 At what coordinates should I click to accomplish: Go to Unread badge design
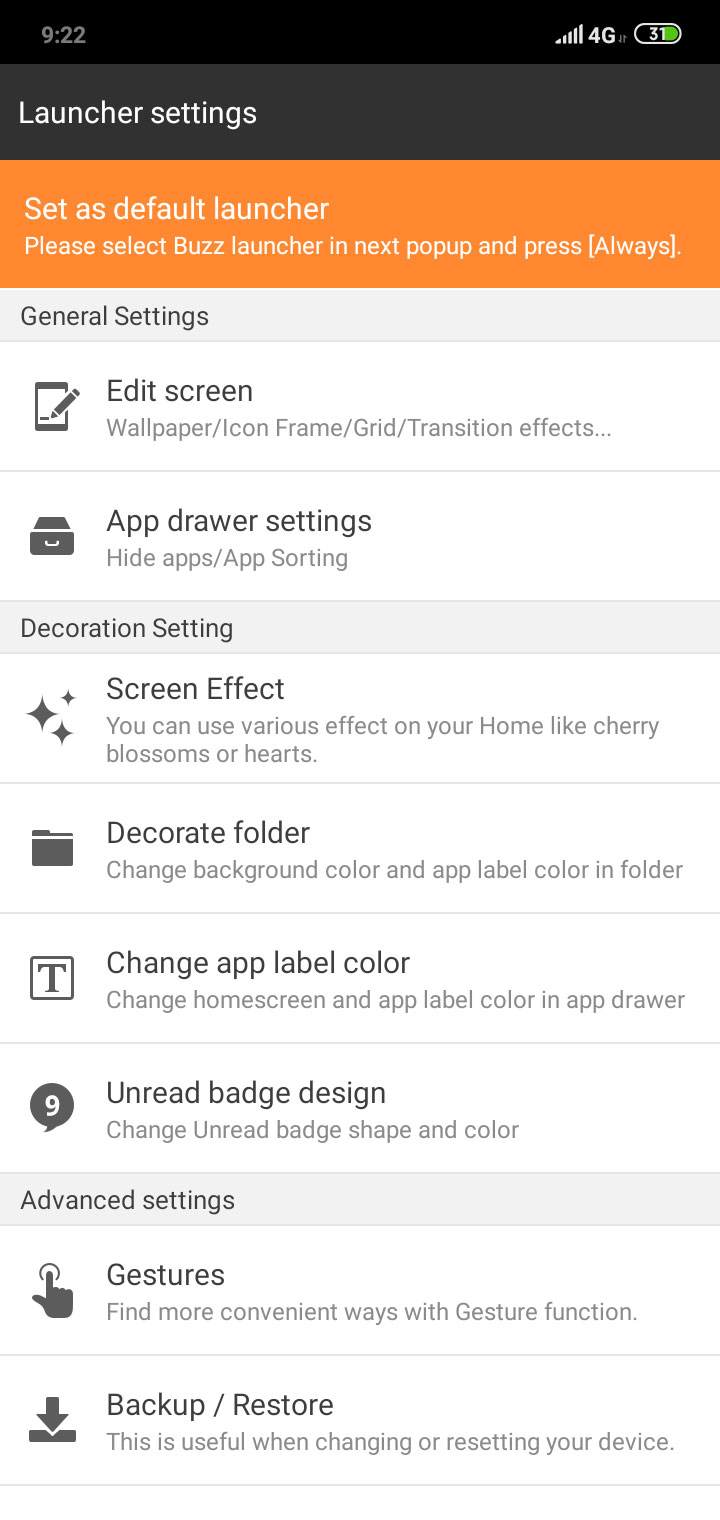coord(360,1108)
